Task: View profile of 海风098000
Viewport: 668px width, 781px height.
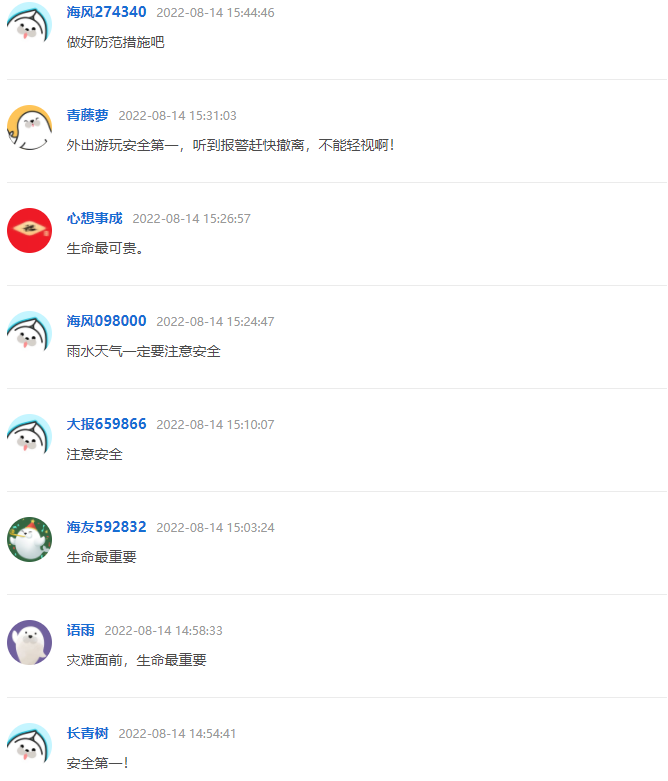Action: [106, 321]
